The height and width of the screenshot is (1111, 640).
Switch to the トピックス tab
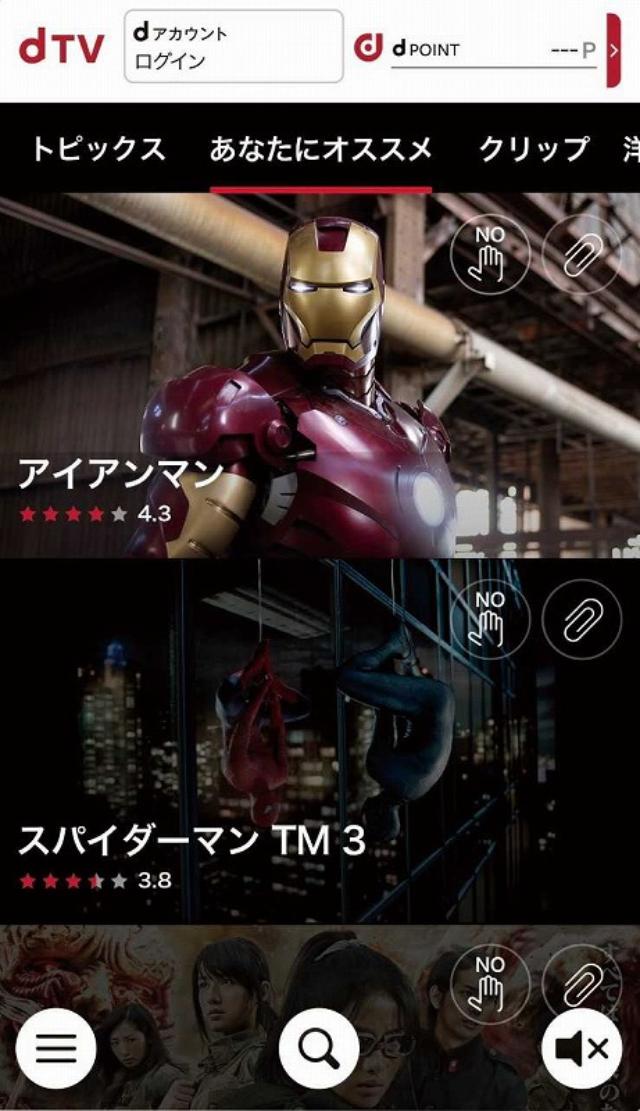(x=97, y=149)
